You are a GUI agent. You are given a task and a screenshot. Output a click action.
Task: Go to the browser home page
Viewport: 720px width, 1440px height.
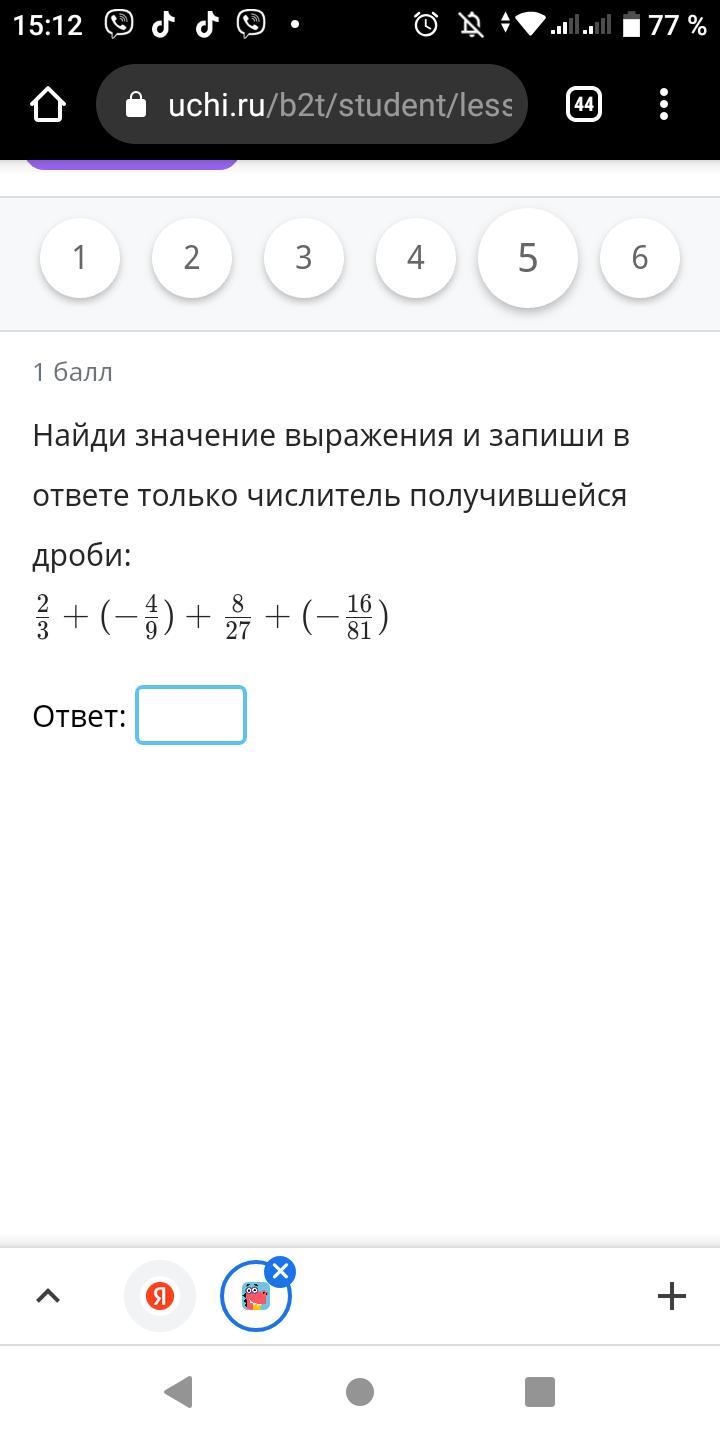[48, 104]
